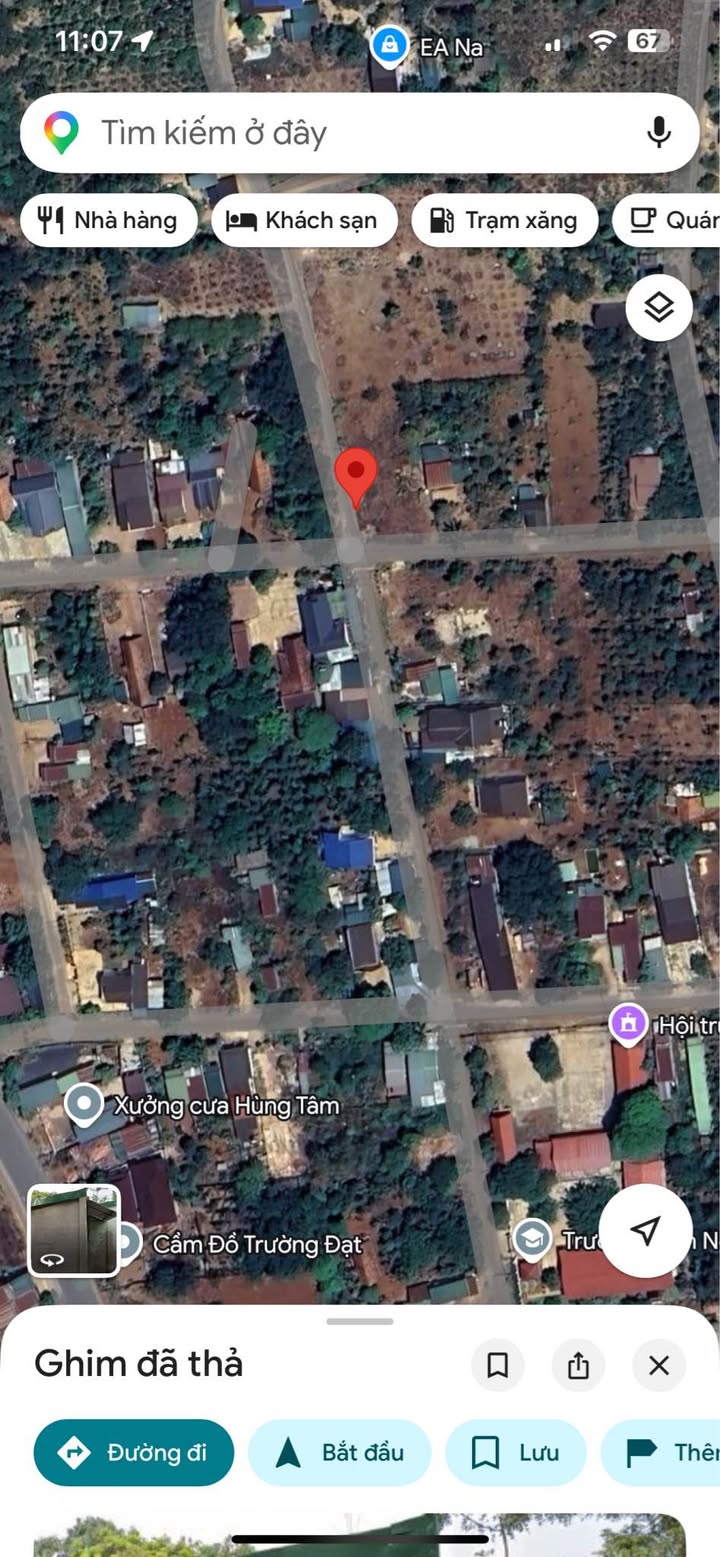The width and height of the screenshot is (720, 1557).
Task: Filter map by Nhà hàng chip
Action: [109, 220]
